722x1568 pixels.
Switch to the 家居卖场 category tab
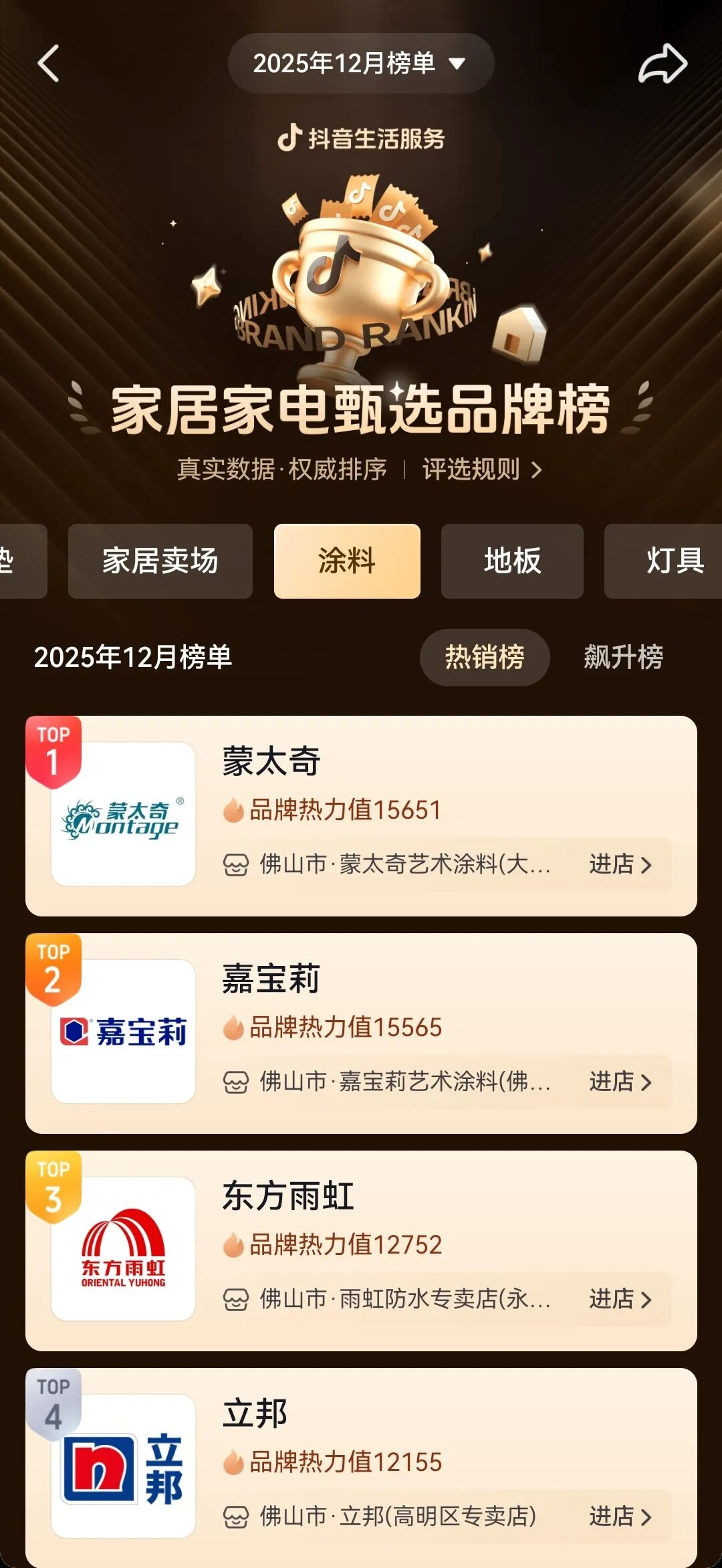(160, 561)
